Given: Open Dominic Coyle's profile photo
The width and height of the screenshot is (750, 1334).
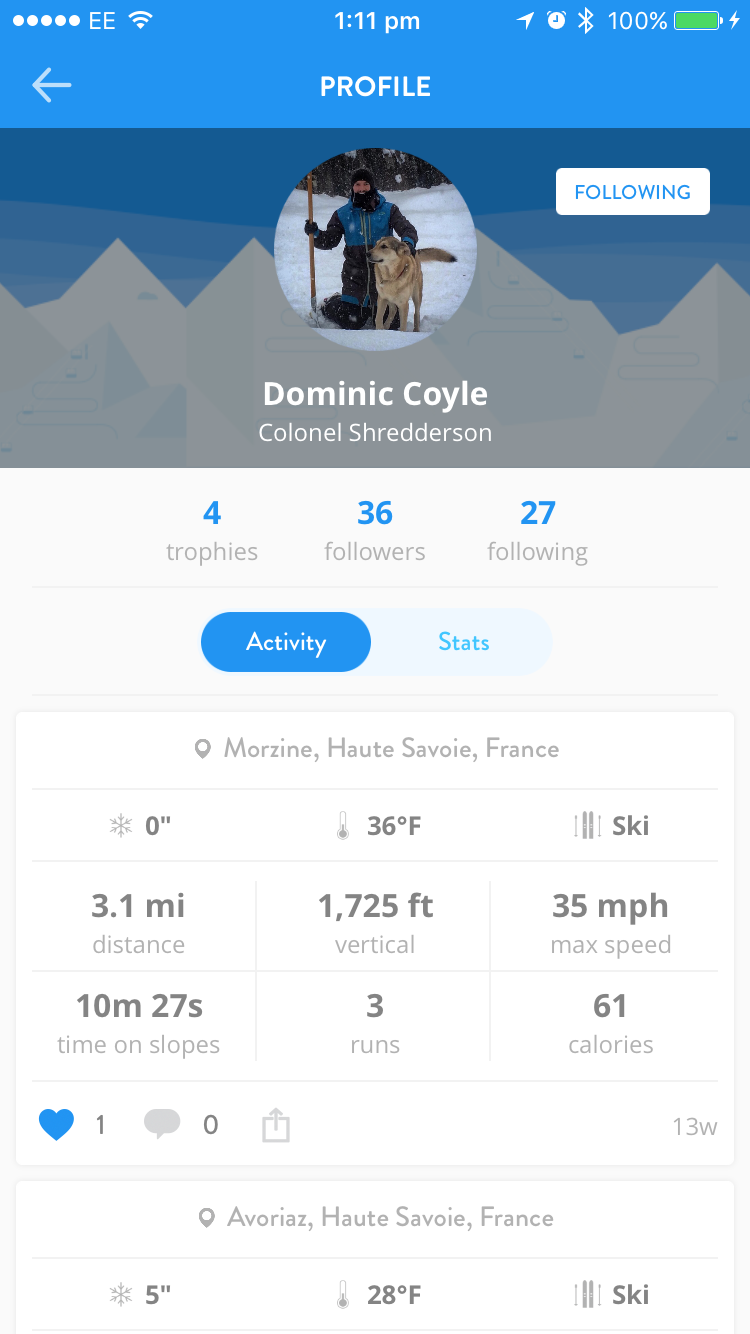Looking at the screenshot, I should pos(375,249).
